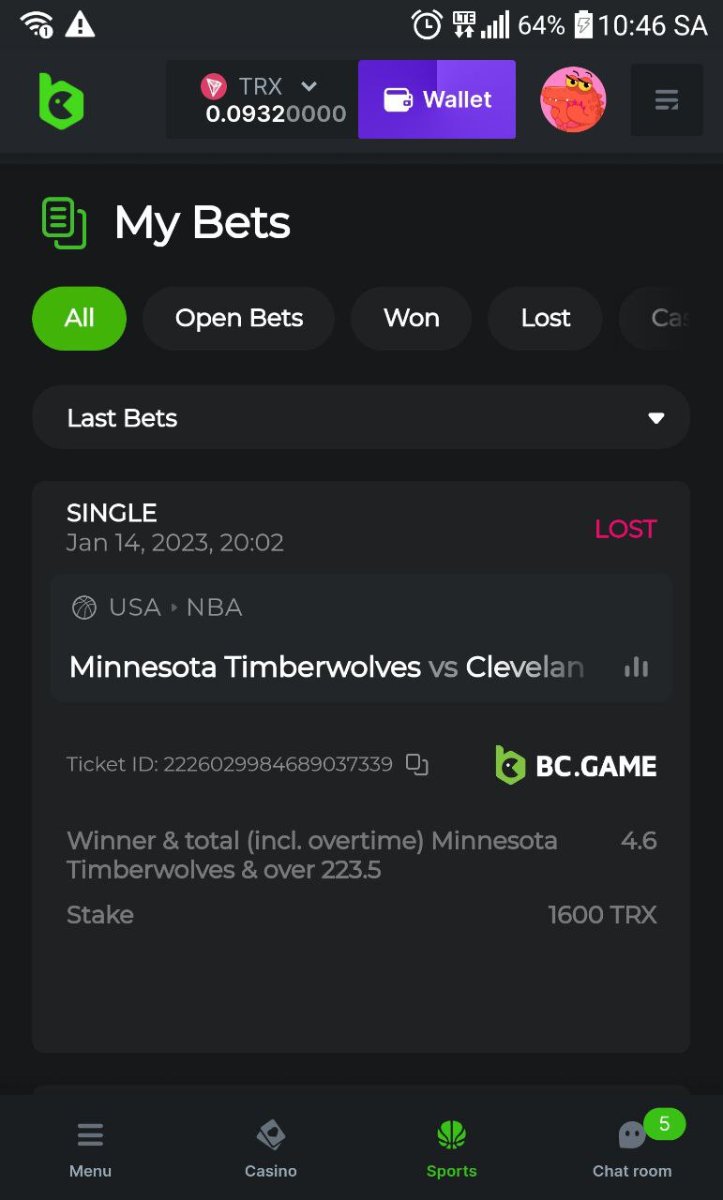The image size is (723, 1200).
Task: Open the Wallet
Action: pyautogui.click(x=437, y=100)
